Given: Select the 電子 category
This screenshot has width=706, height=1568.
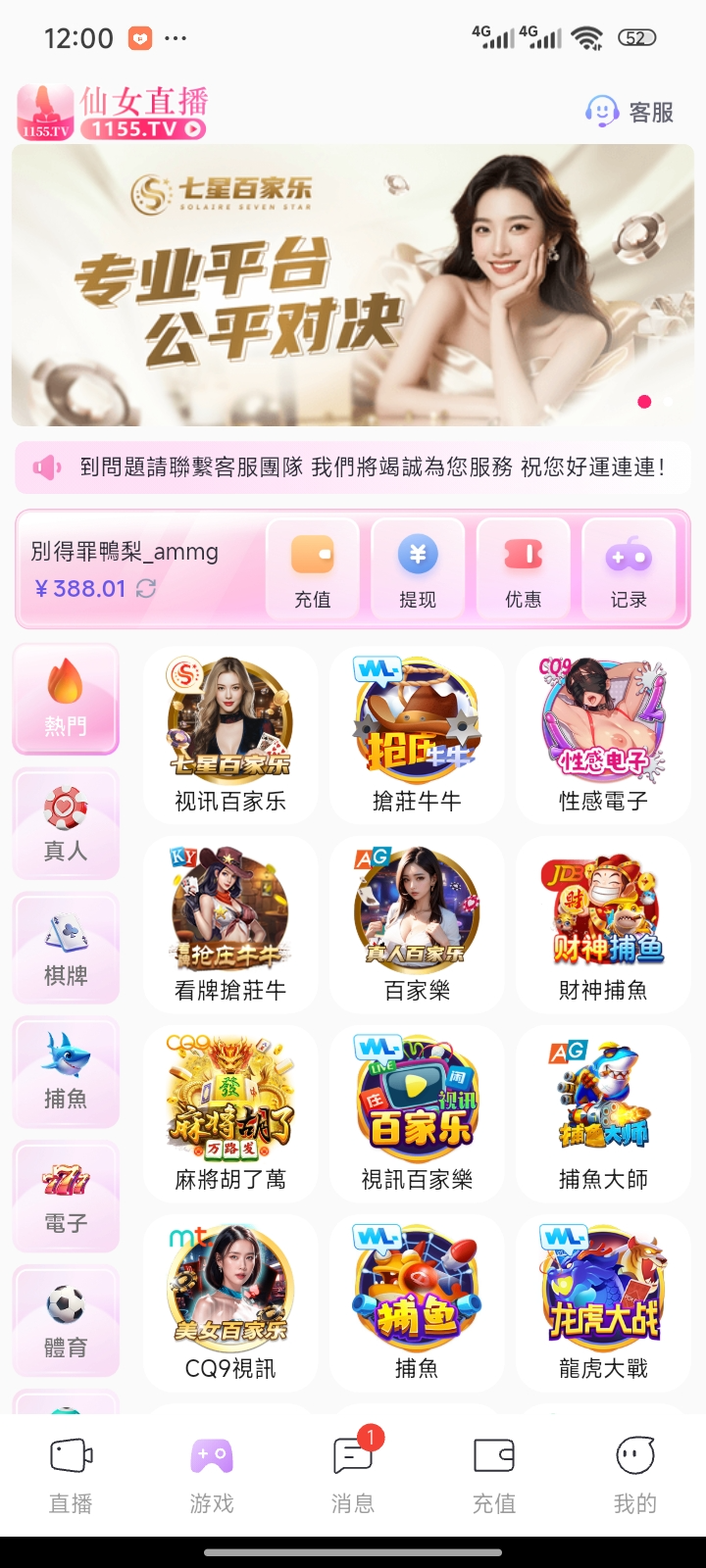Looking at the screenshot, I should (x=66, y=1196).
